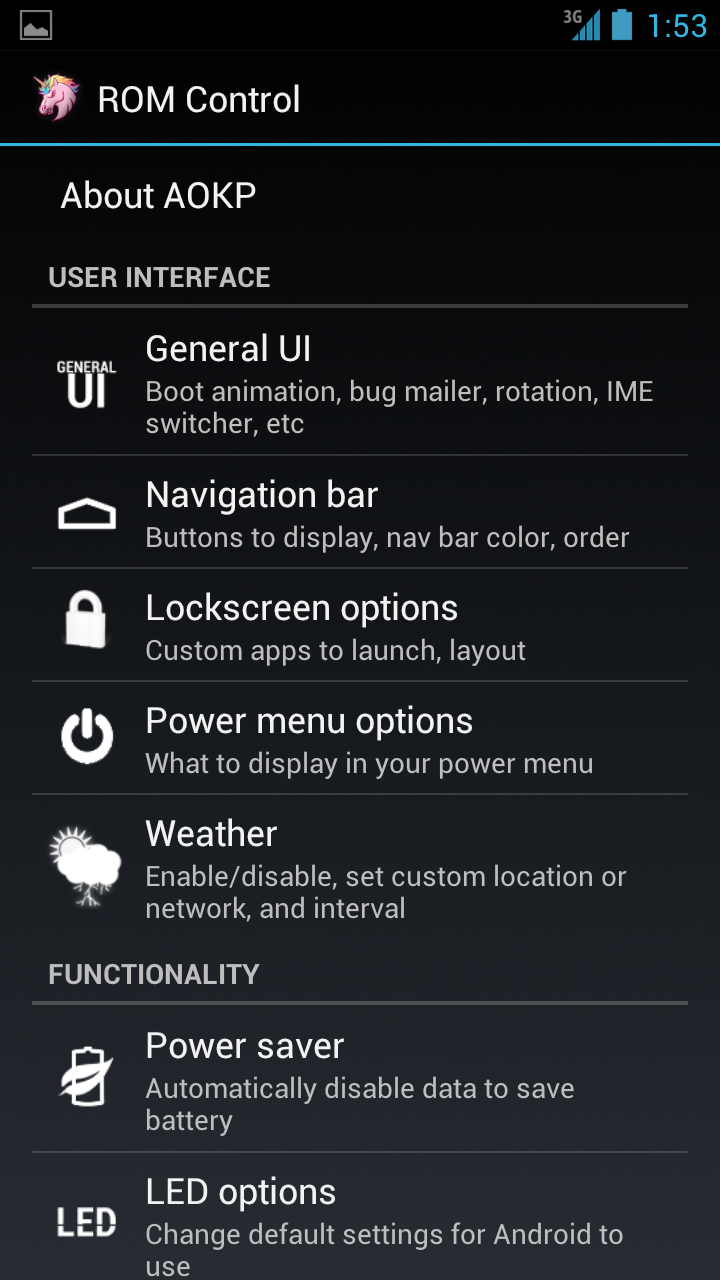Open Power saver settings
720x1280 pixels.
click(360, 1080)
